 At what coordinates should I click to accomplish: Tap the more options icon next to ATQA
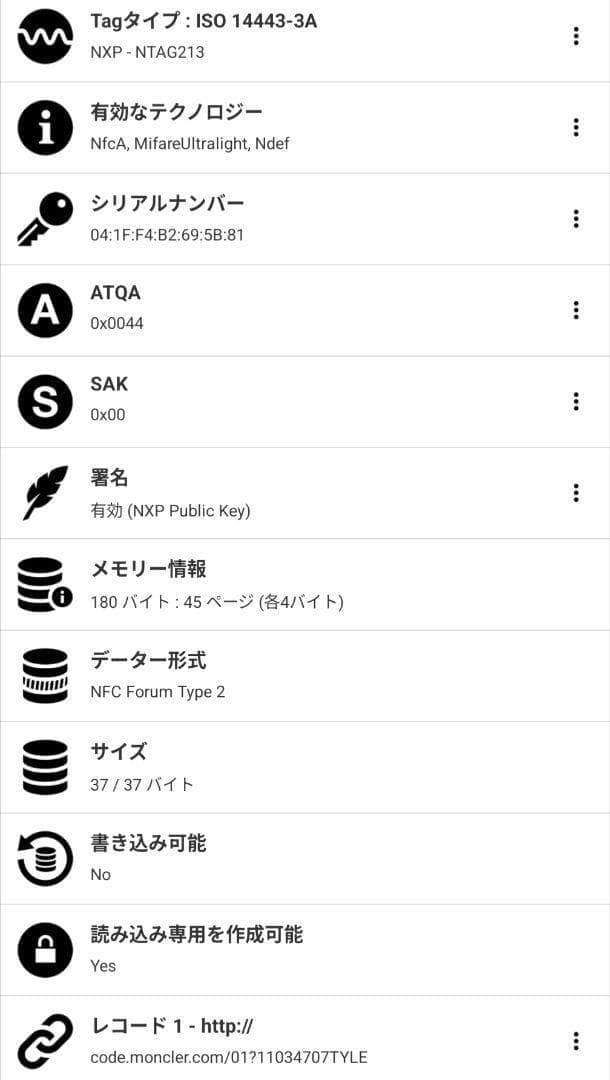pyautogui.click(x=576, y=310)
